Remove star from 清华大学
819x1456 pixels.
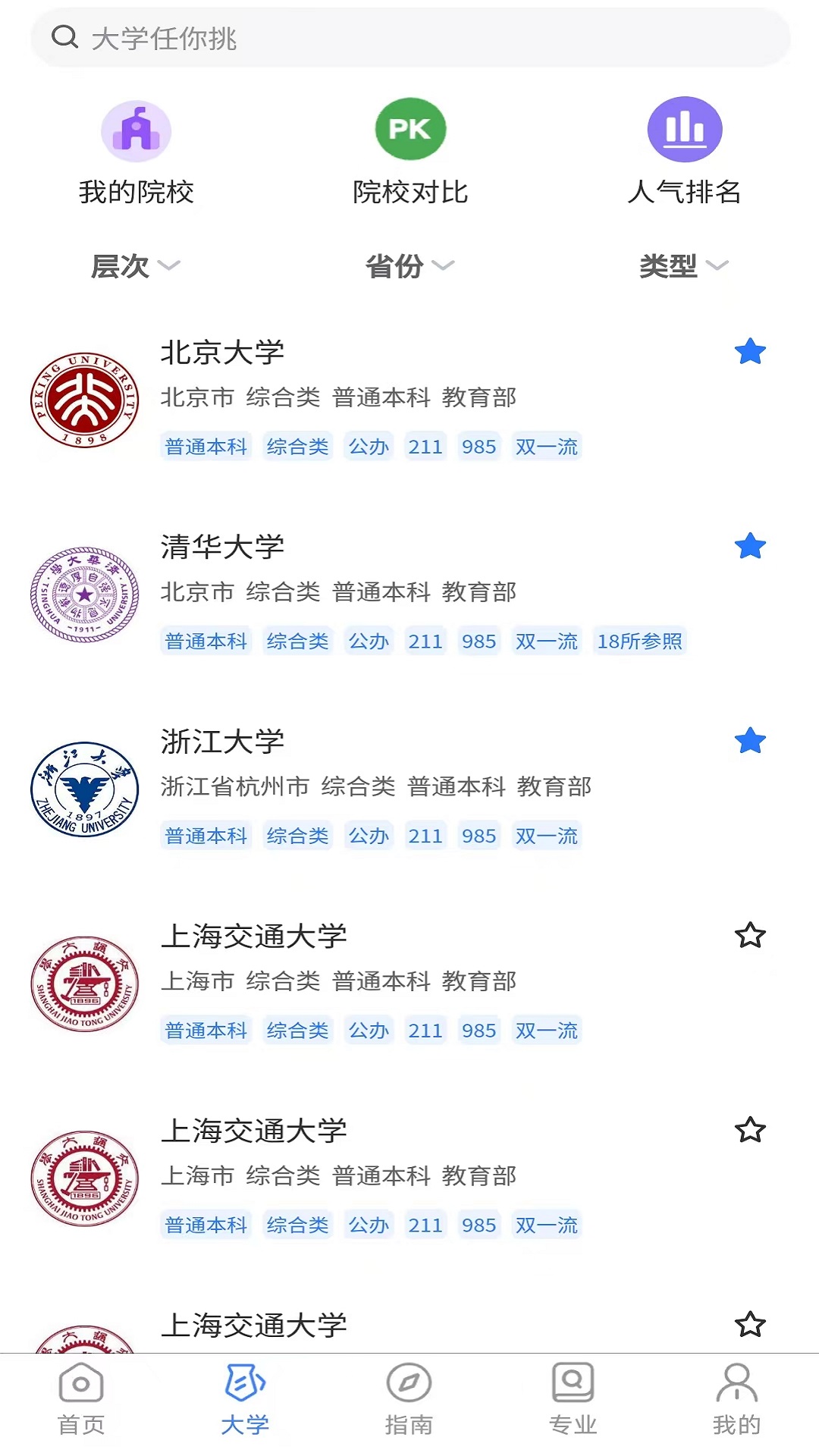(x=750, y=546)
